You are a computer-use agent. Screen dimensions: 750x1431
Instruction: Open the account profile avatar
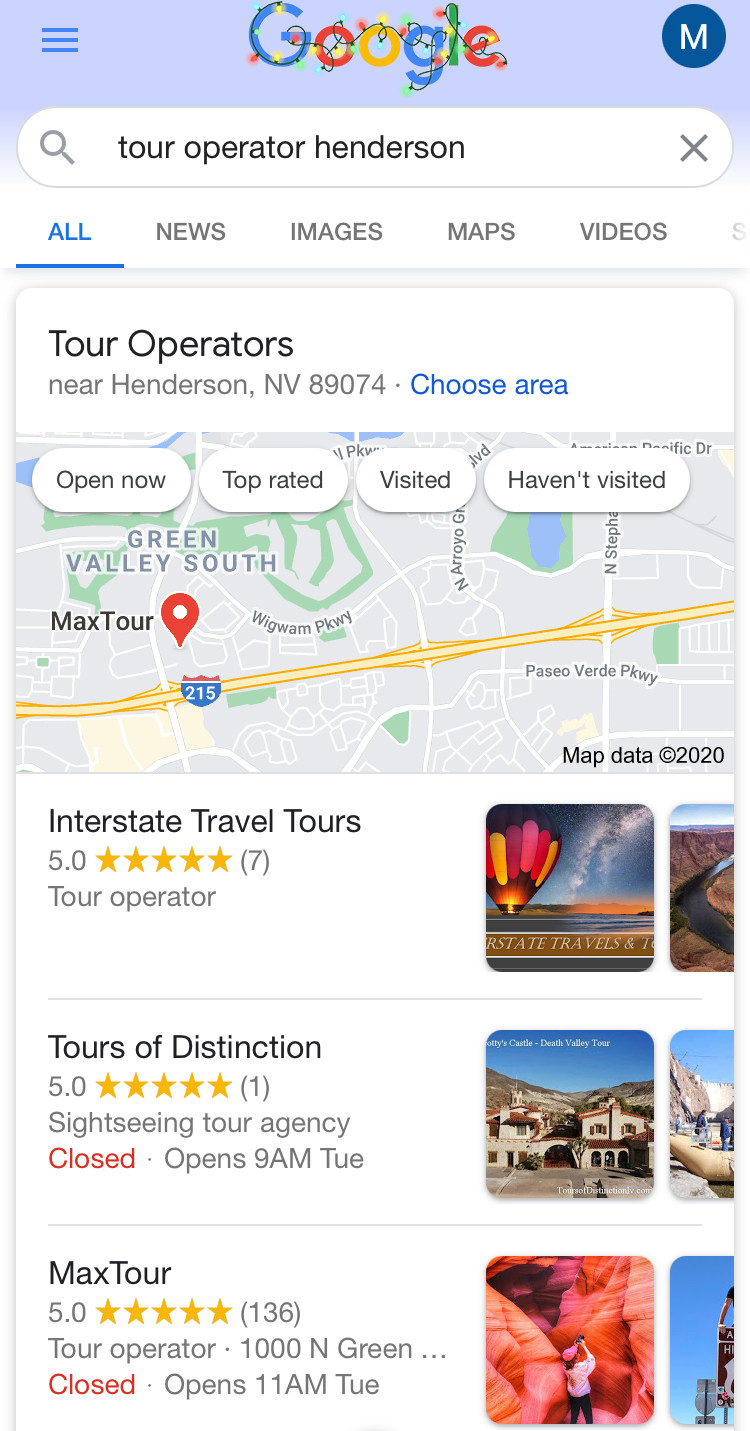click(x=693, y=37)
